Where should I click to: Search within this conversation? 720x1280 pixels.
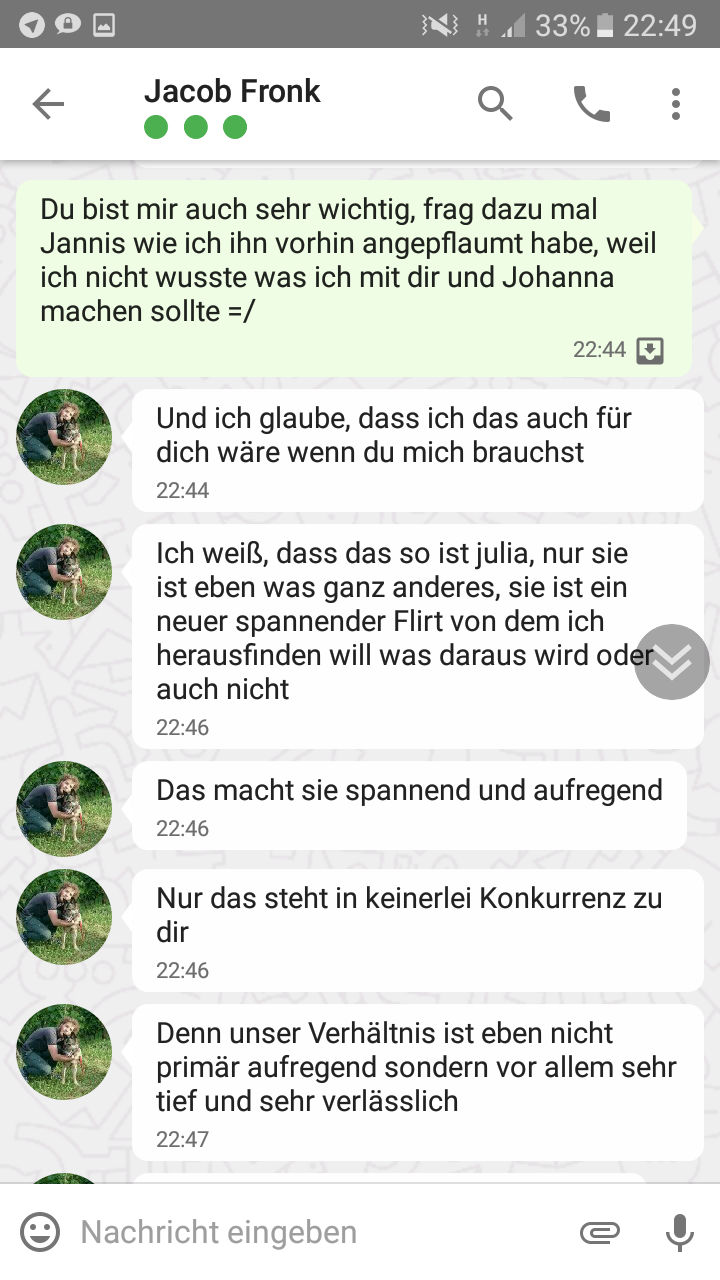495,104
